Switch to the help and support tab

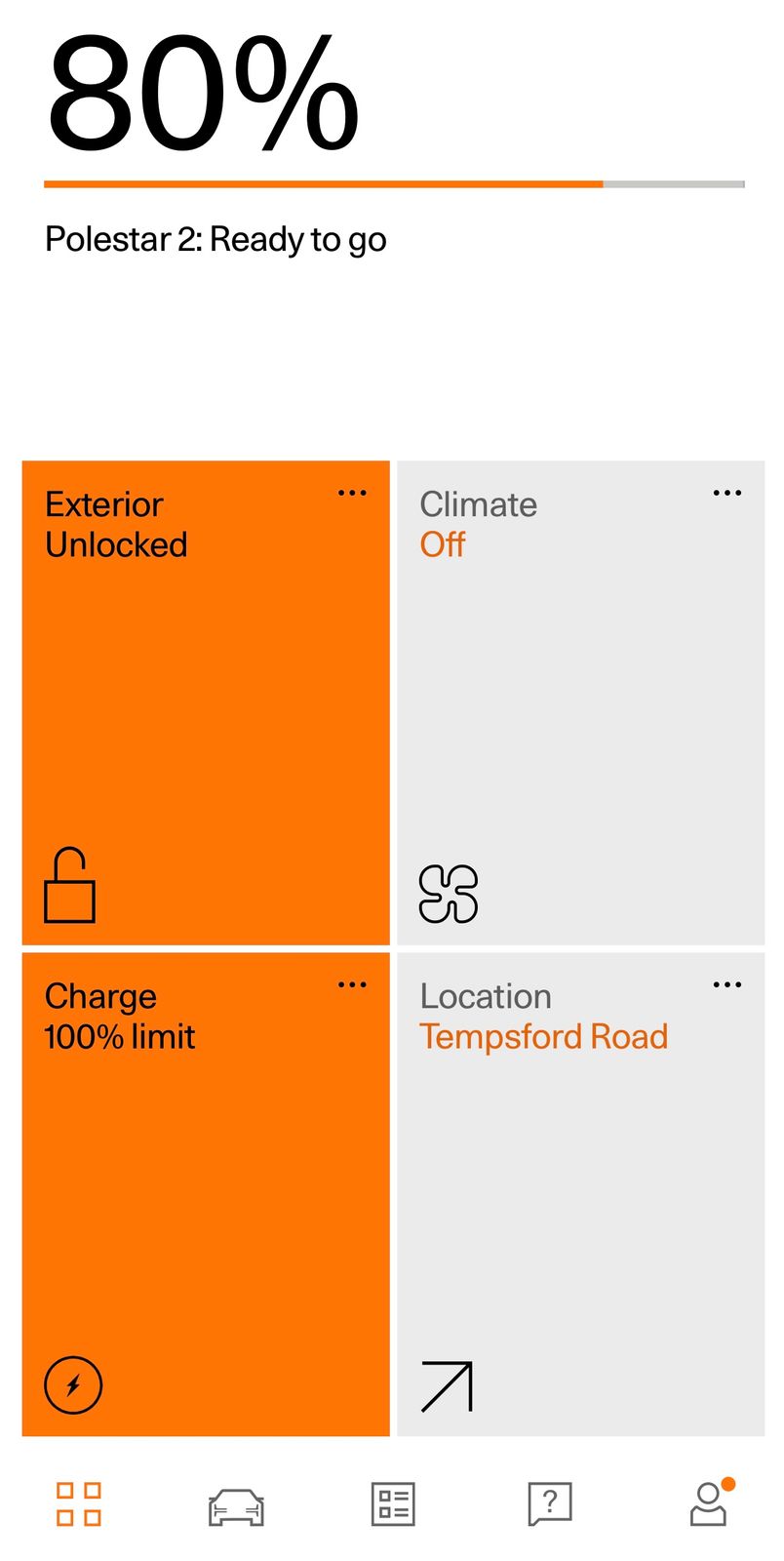tap(549, 1503)
